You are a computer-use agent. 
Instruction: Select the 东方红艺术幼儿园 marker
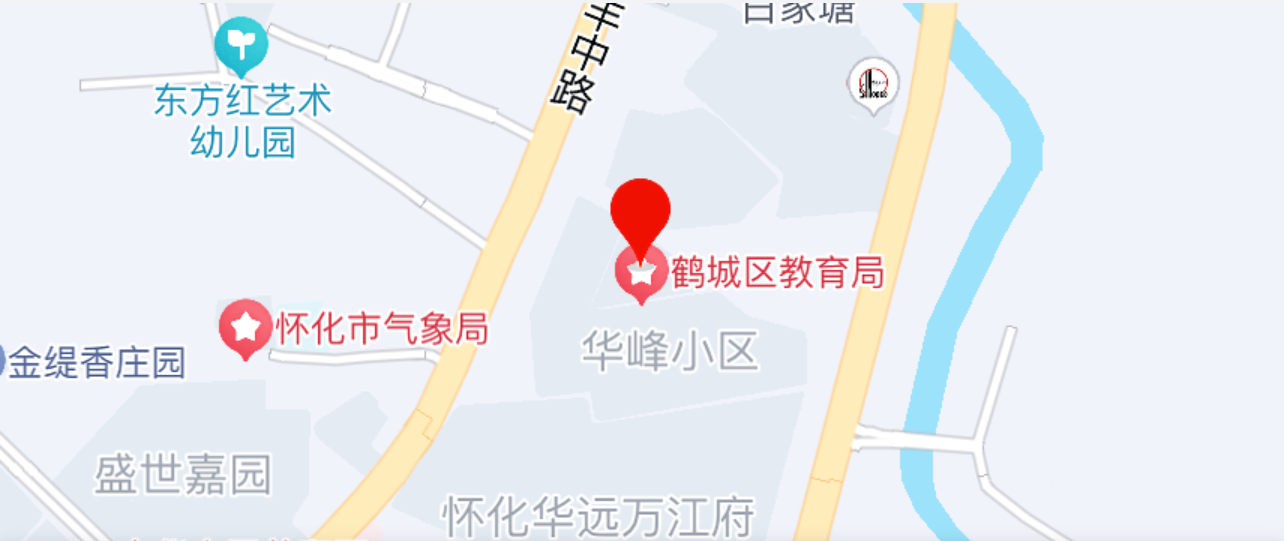[x=241, y=44]
